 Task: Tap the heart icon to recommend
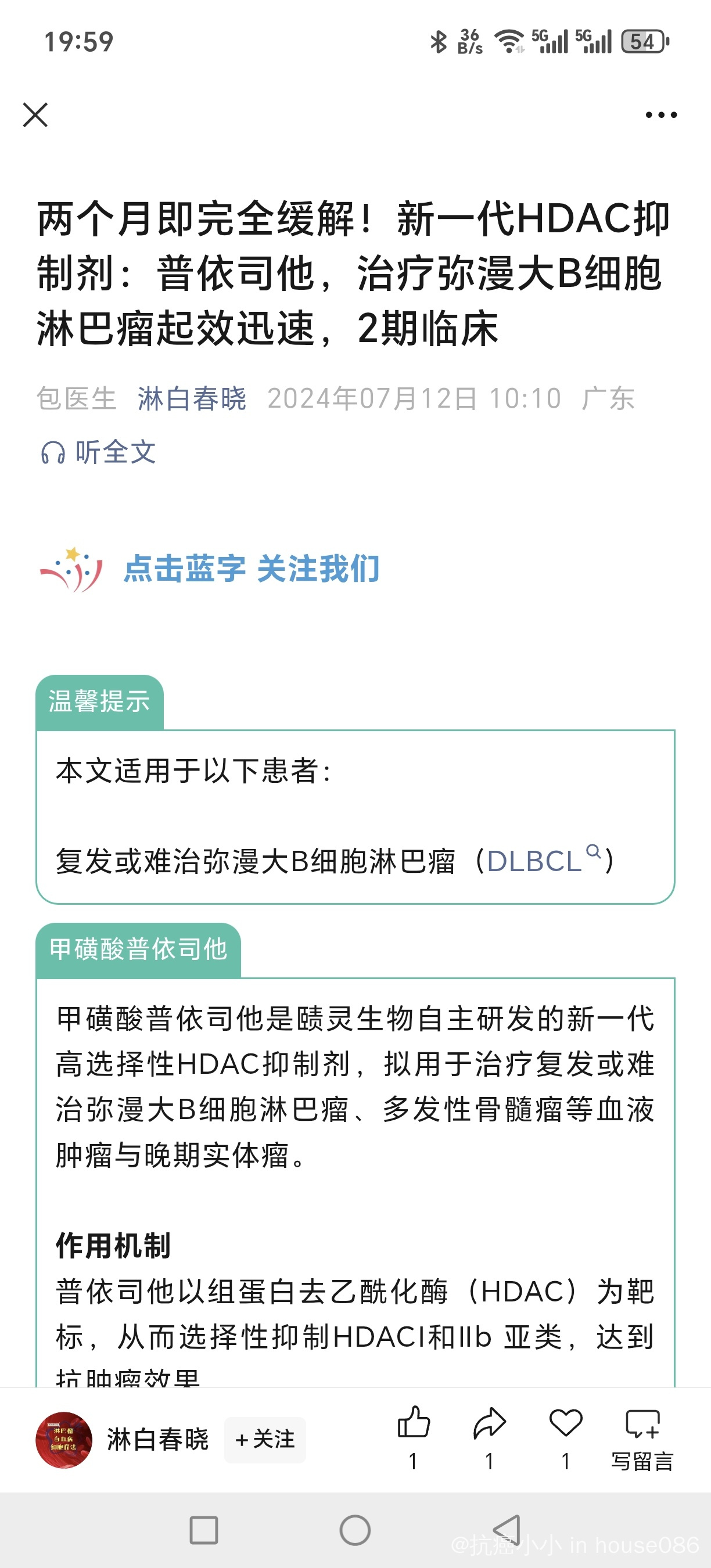[x=566, y=1425]
